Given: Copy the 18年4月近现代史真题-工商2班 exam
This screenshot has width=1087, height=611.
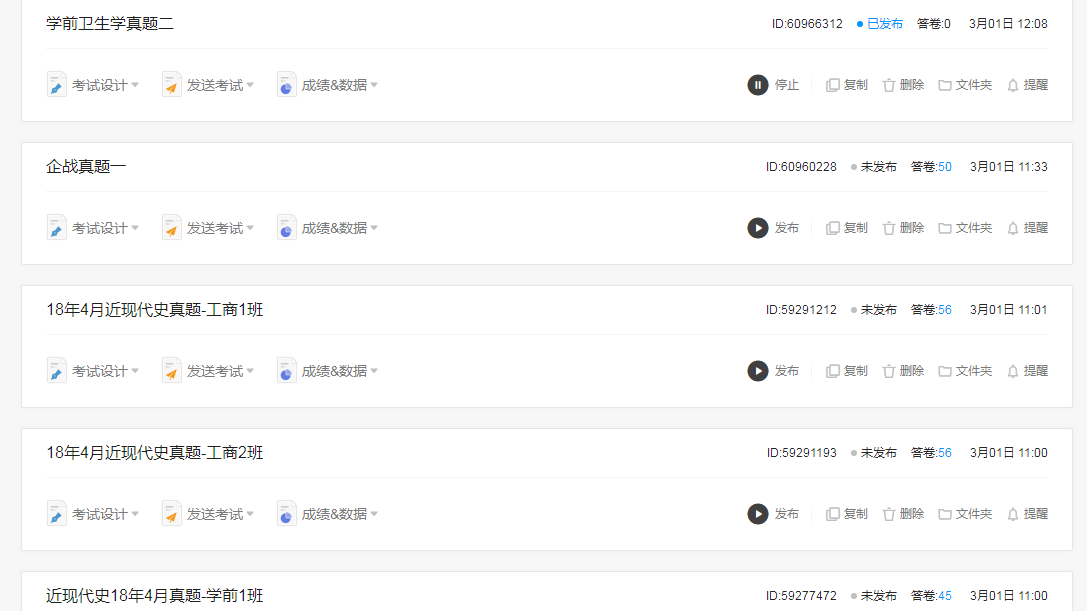Looking at the screenshot, I should (x=847, y=514).
